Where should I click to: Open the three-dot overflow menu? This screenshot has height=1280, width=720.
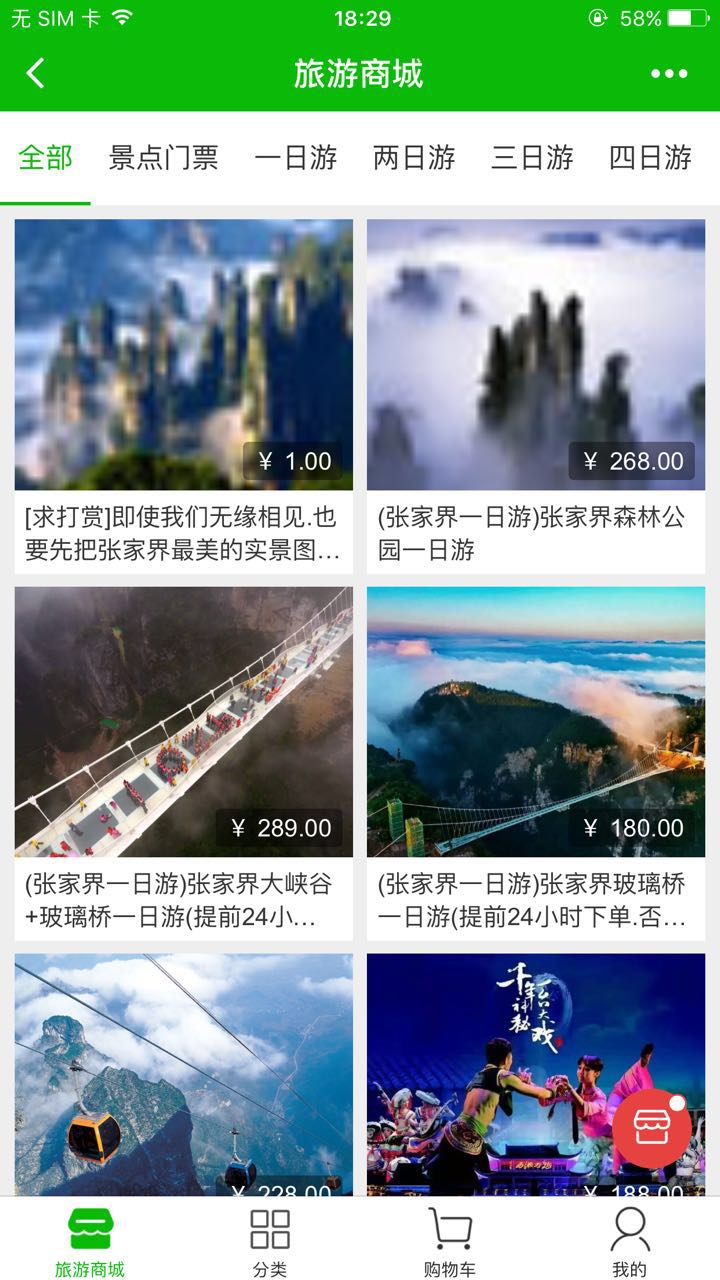669,73
